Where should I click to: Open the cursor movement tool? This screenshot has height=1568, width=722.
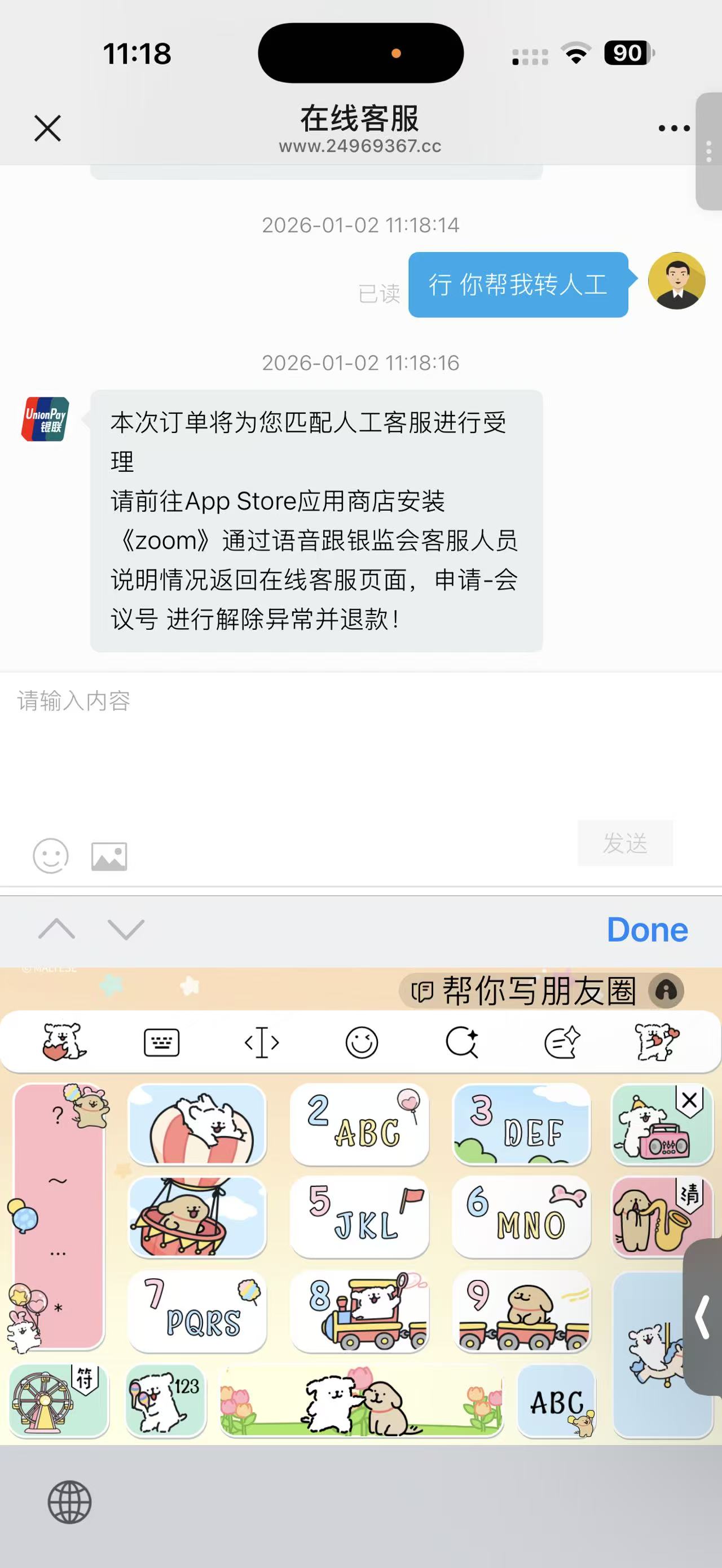tap(262, 1043)
